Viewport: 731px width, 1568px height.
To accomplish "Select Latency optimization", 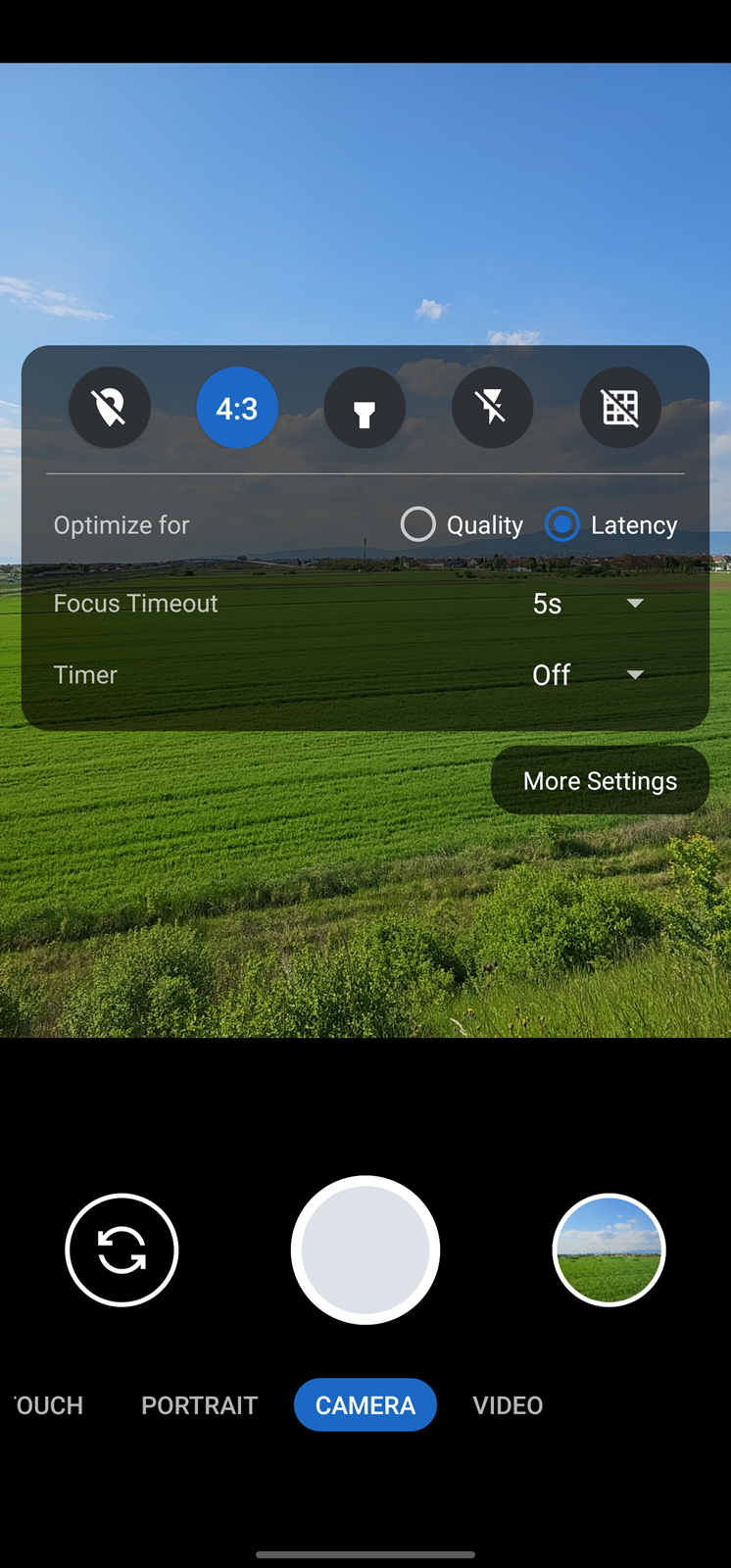I will pyautogui.click(x=611, y=524).
